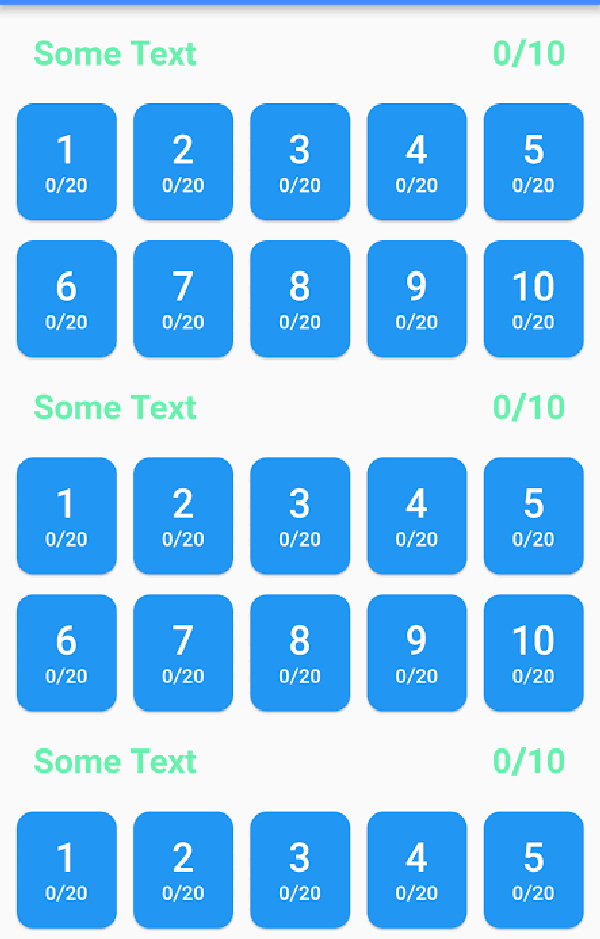Tap tile 4 in the third Some Text section
600x939 pixels.
point(416,870)
